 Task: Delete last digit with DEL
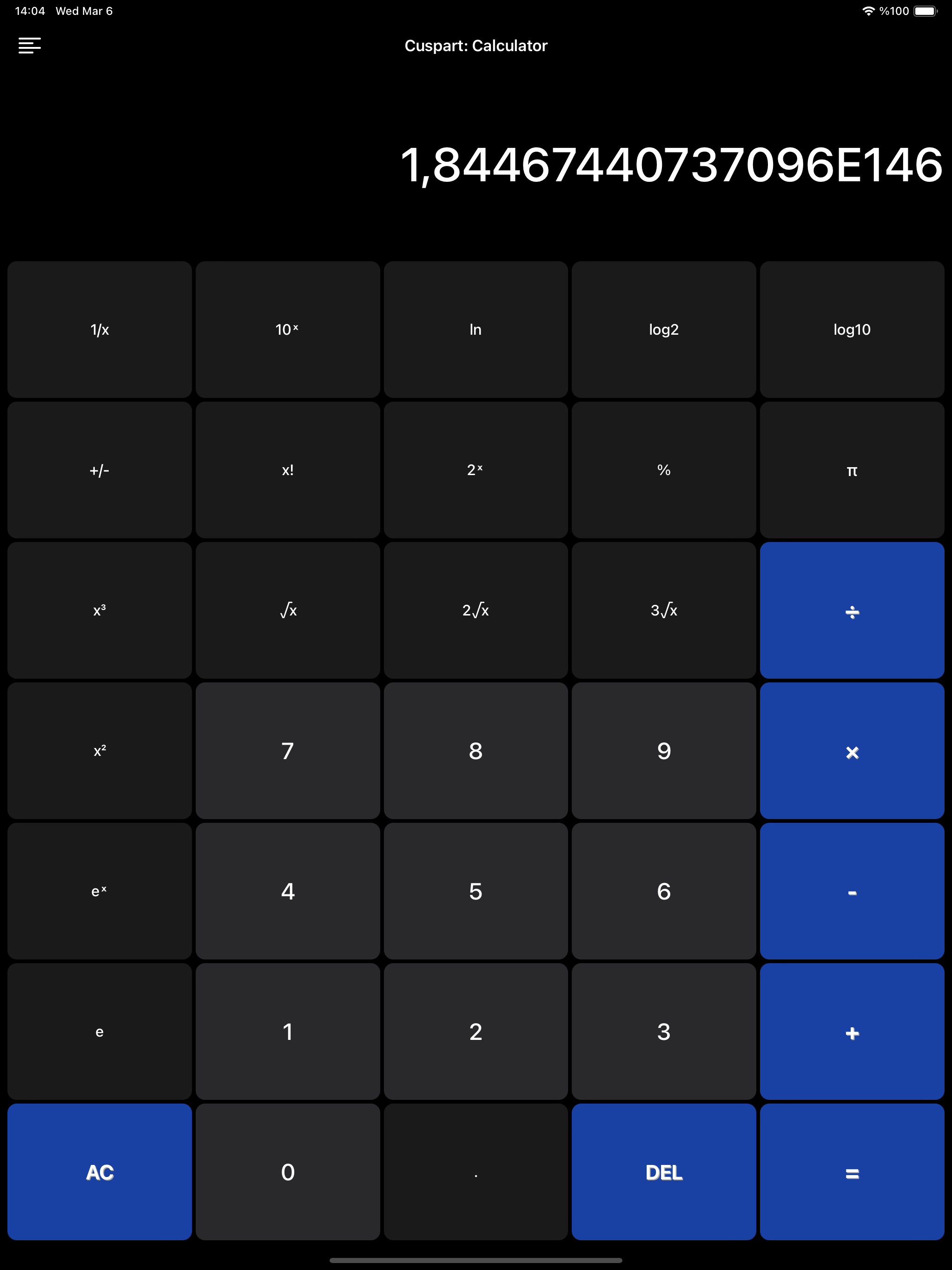[664, 1173]
